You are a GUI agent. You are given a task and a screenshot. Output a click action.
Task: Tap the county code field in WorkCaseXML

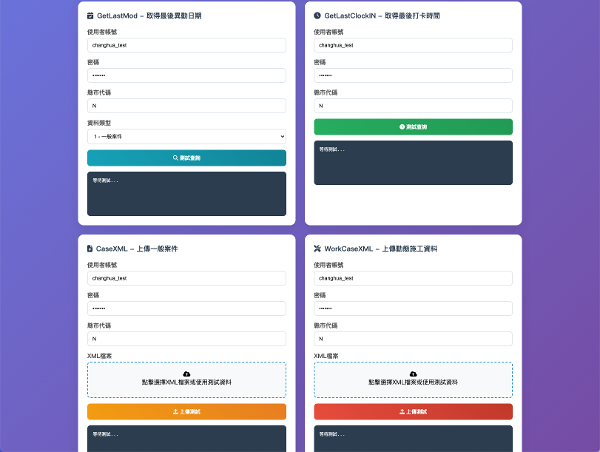click(413, 338)
